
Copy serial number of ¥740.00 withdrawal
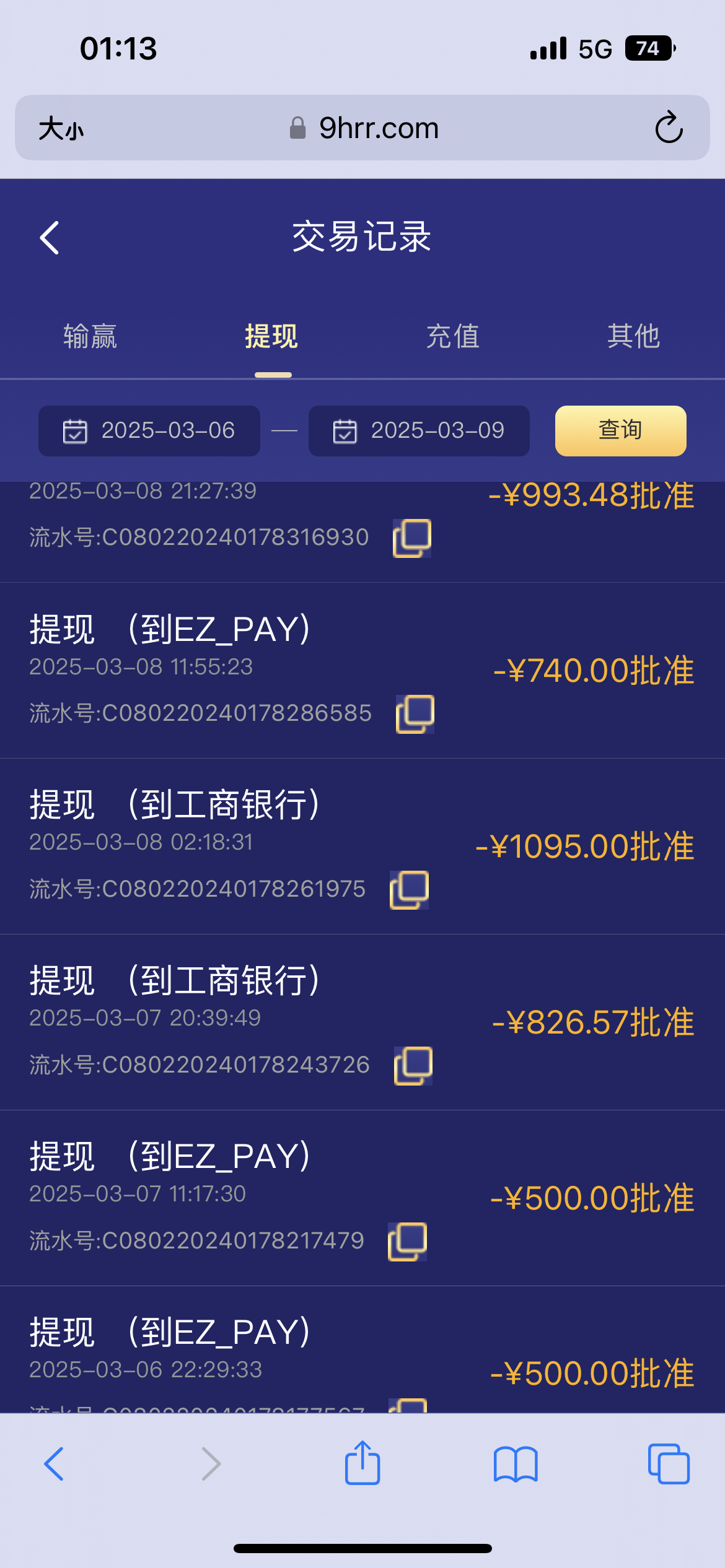(415, 714)
